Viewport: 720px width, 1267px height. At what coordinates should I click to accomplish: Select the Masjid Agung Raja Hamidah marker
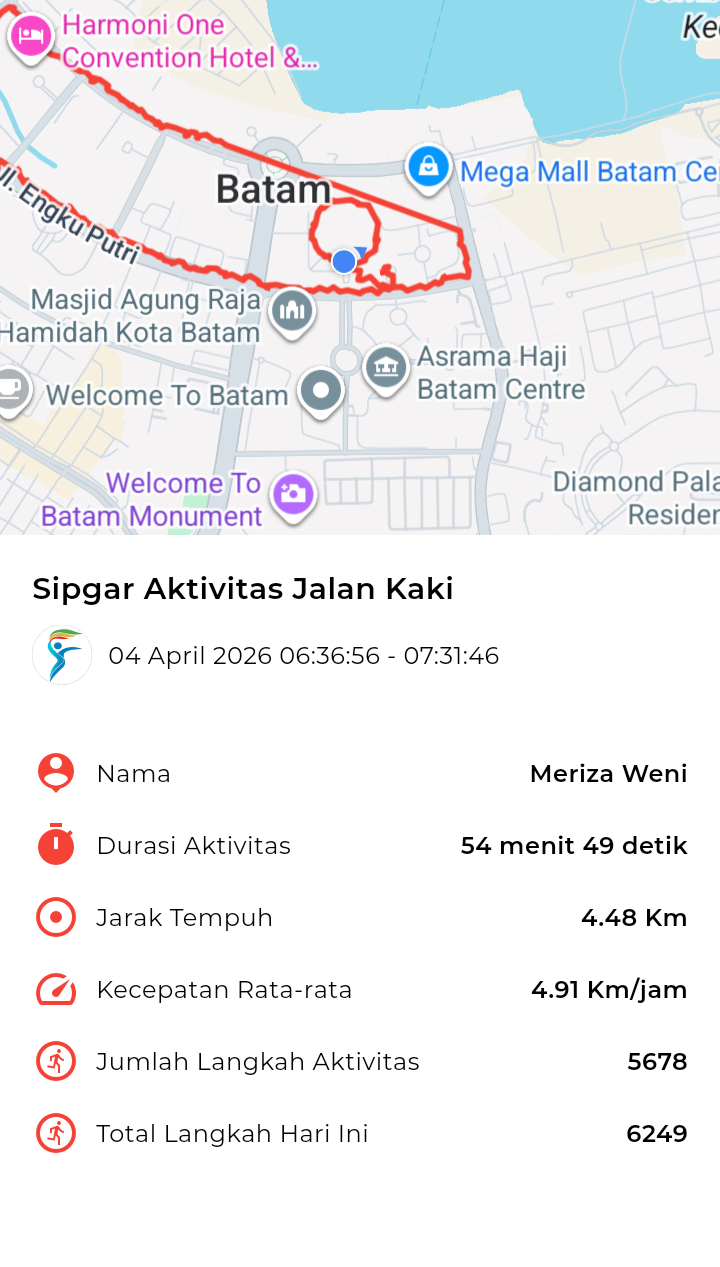[x=292, y=310]
